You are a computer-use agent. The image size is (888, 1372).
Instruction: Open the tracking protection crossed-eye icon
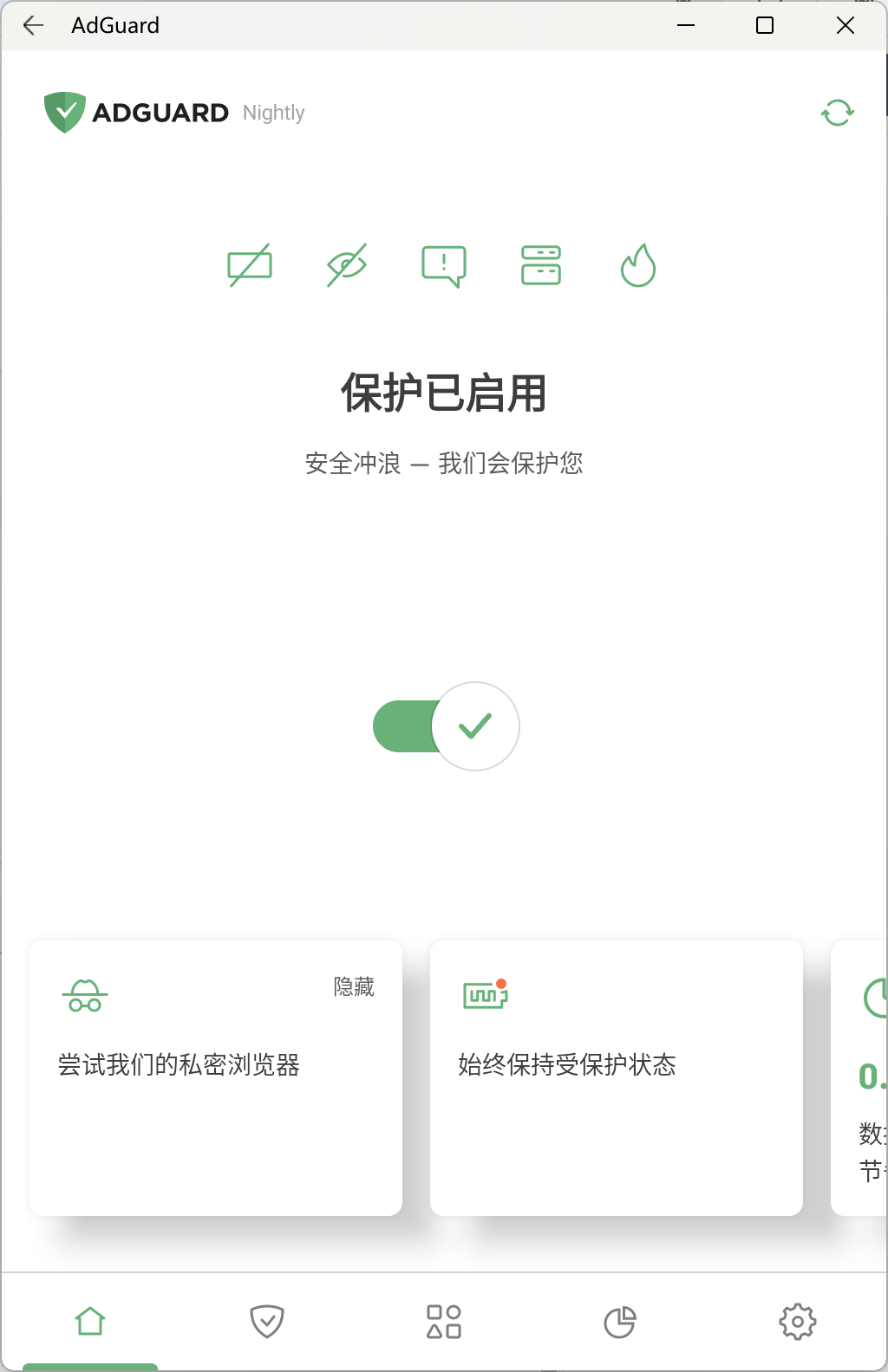pyautogui.click(x=347, y=265)
